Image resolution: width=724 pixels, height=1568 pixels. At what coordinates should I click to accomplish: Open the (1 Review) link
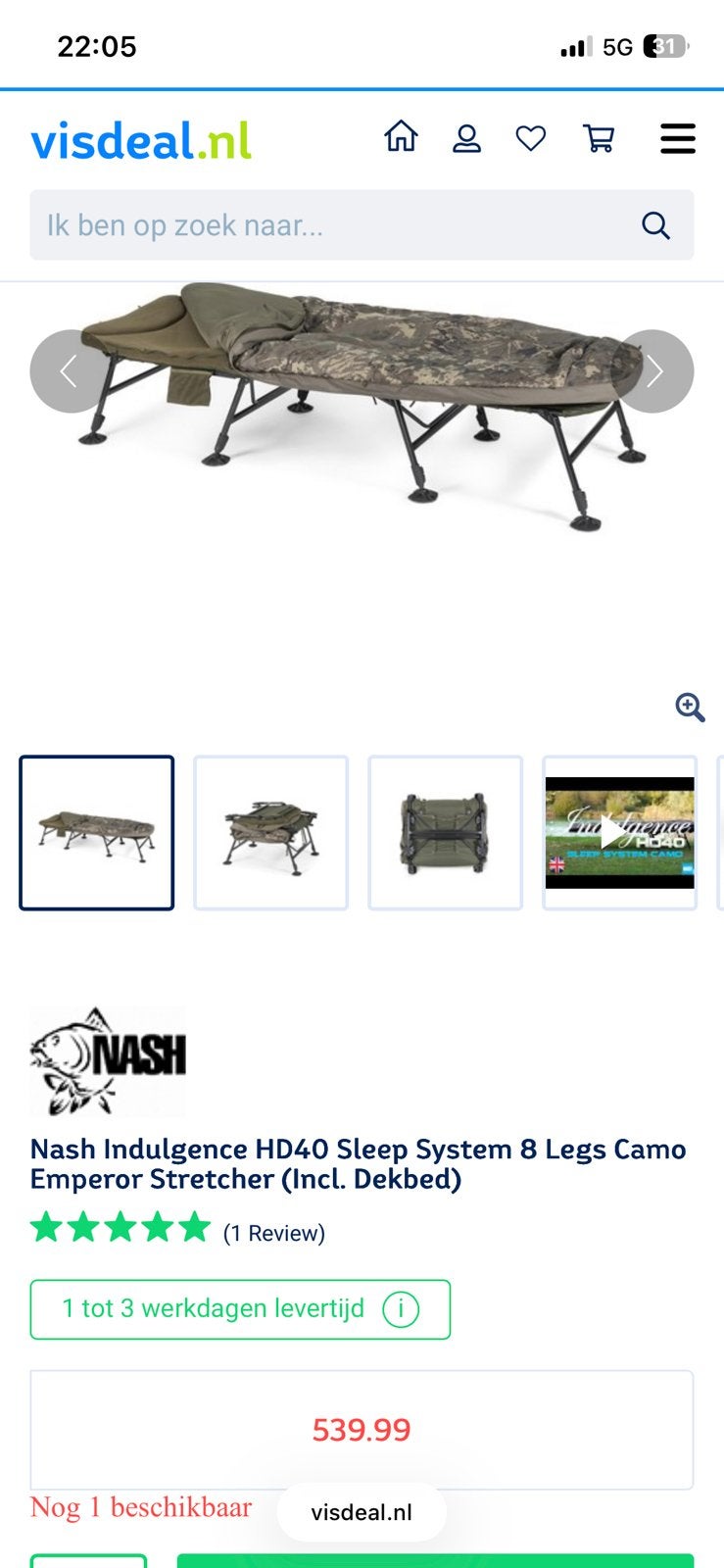click(274, 1233)
